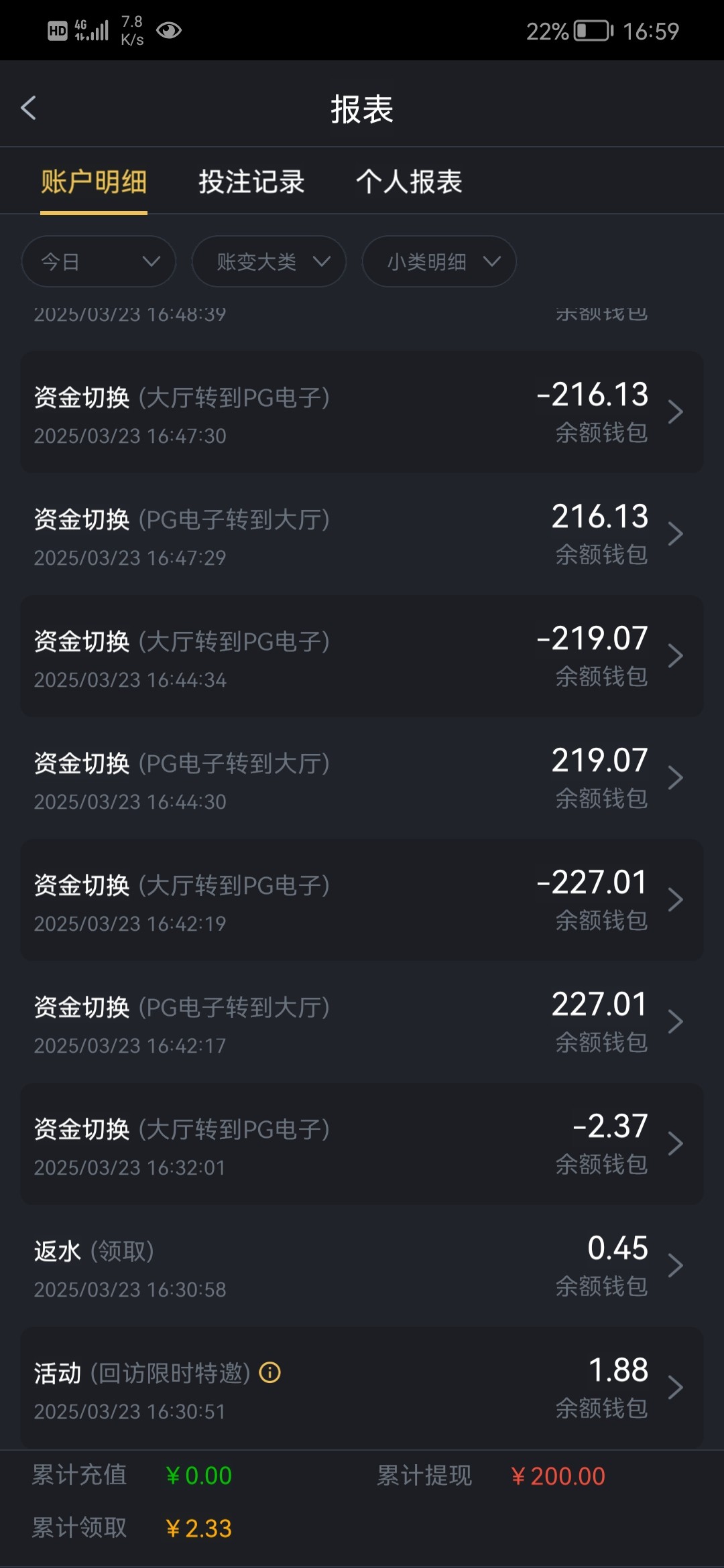Go back from the 报表 page

pos(28,108)
